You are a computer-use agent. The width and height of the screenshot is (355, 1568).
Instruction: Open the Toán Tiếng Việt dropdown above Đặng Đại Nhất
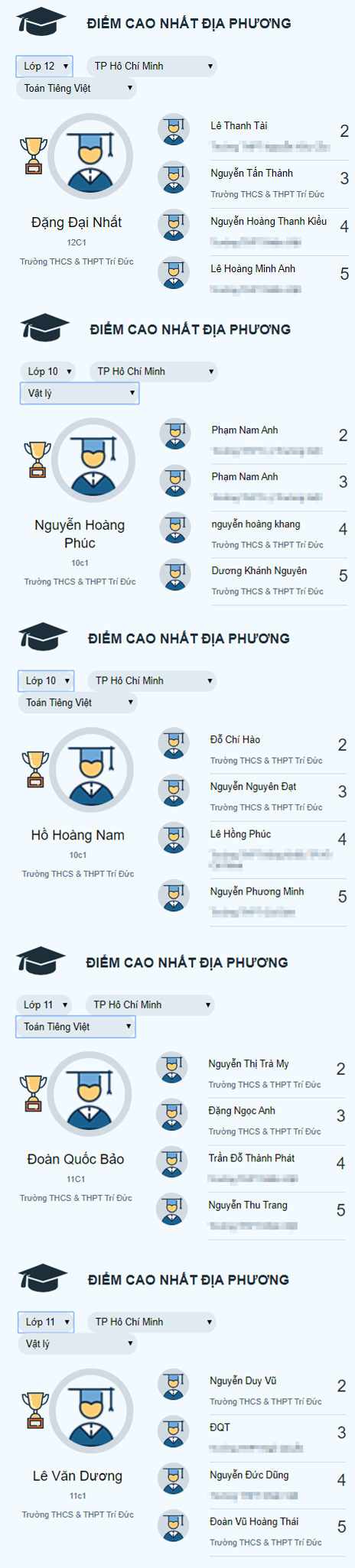click(x=76, y=89)
